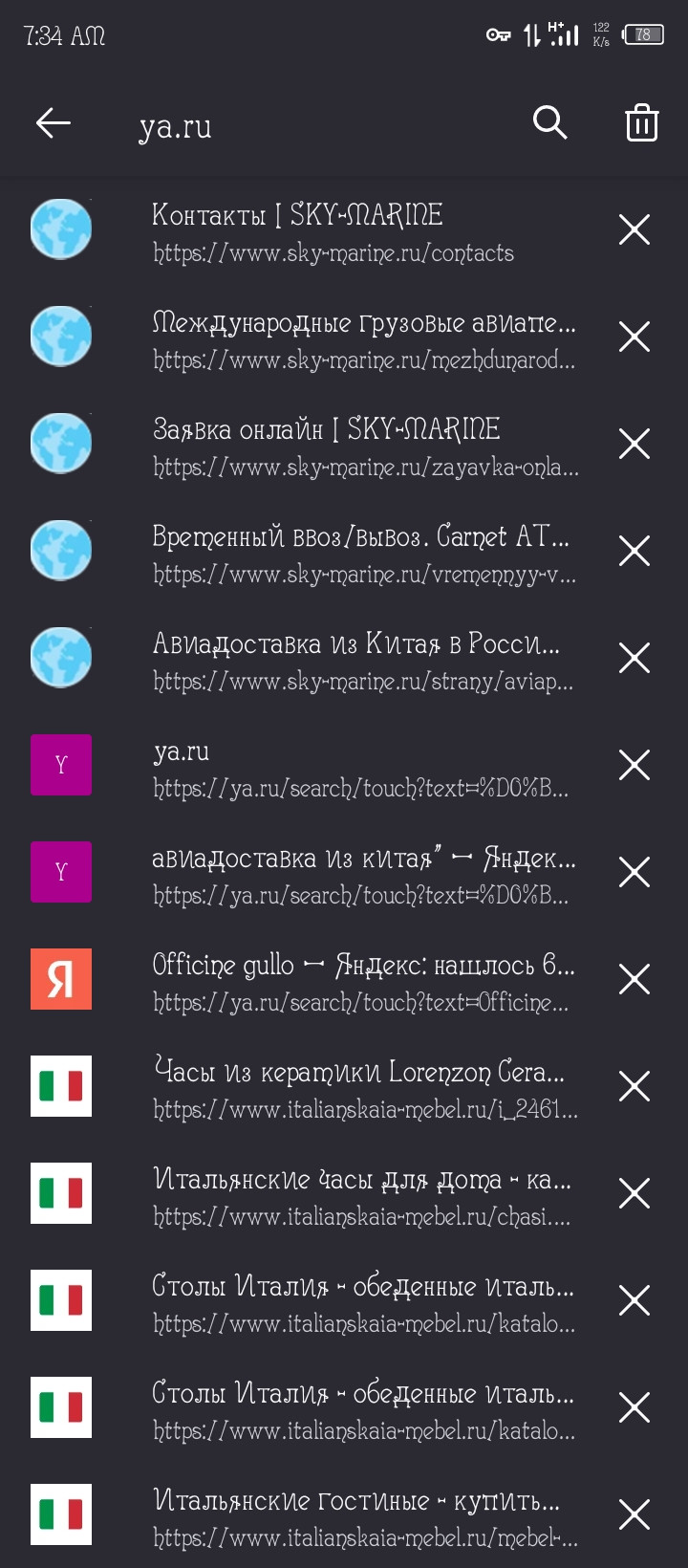Open search in history
688x1568 pixels.
549,122
